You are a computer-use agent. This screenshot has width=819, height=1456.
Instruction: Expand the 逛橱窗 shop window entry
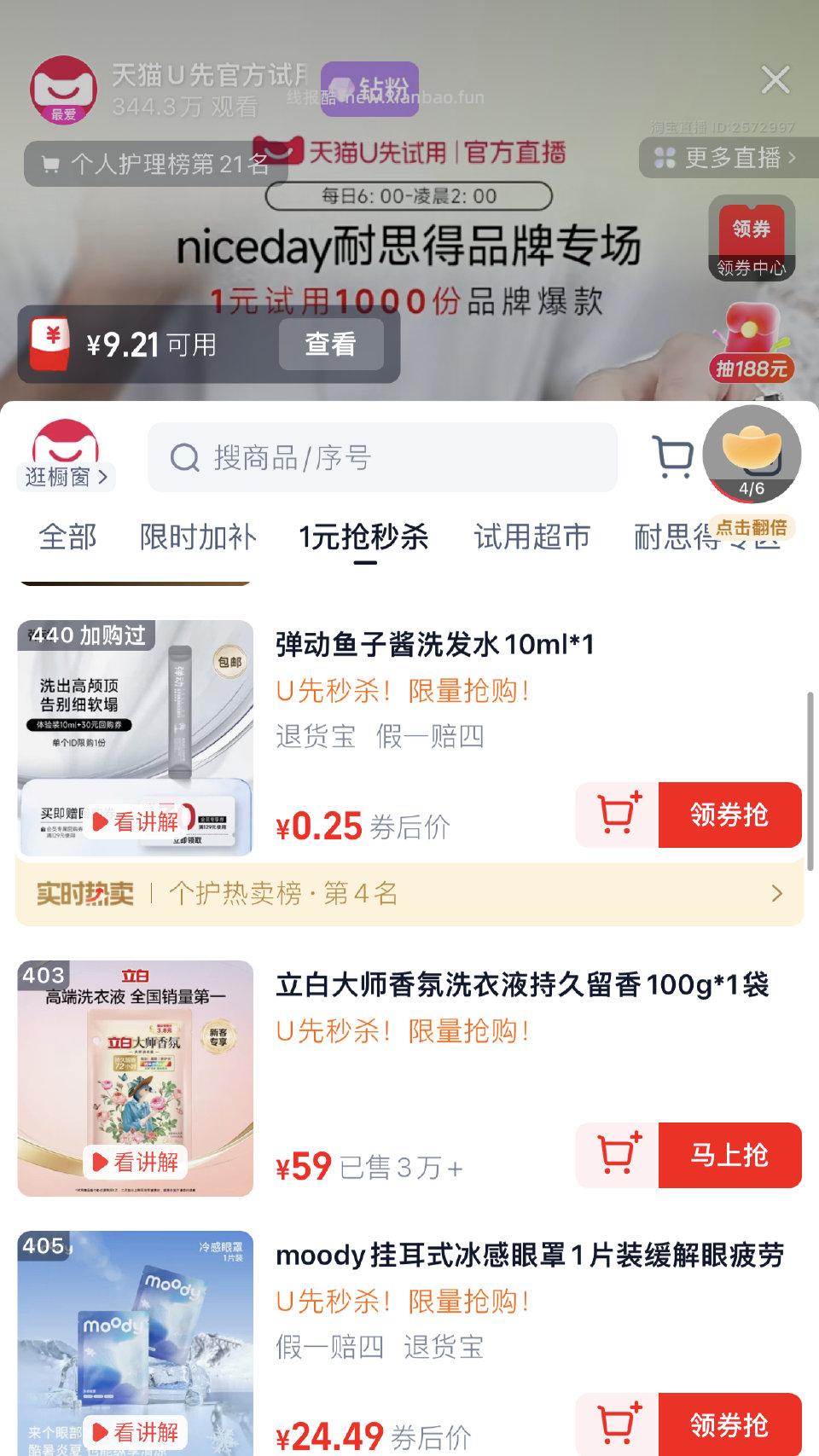coord(67,477)
